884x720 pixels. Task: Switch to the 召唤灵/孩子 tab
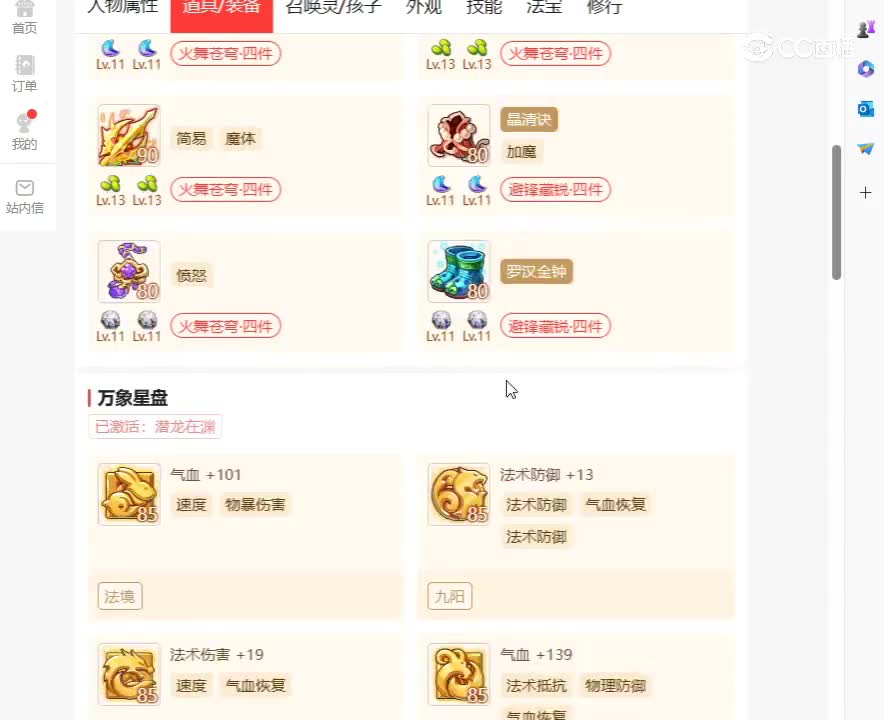point(333,8)
